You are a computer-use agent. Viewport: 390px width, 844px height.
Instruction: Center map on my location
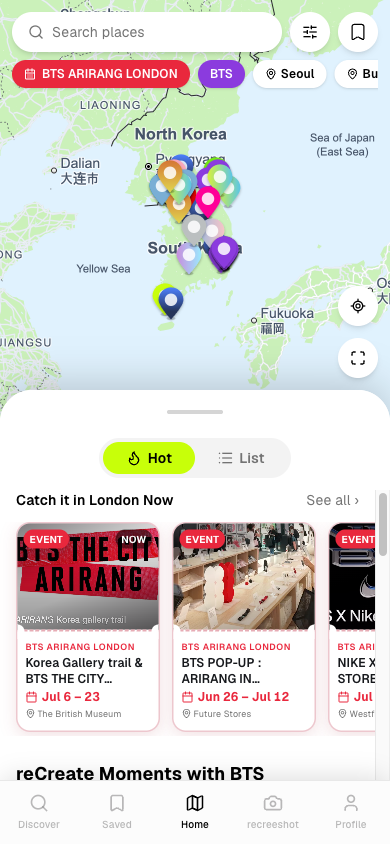pos(358,306)
